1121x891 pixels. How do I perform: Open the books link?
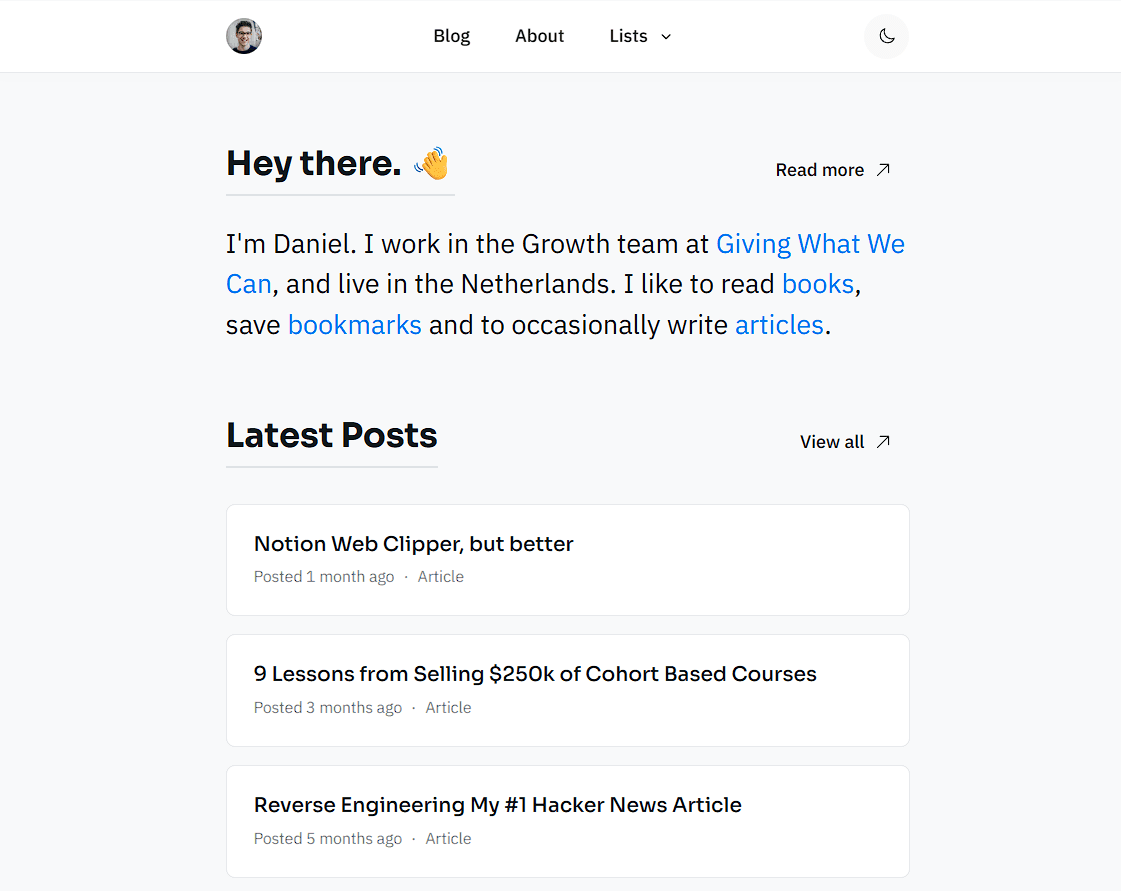pos(818,284)
